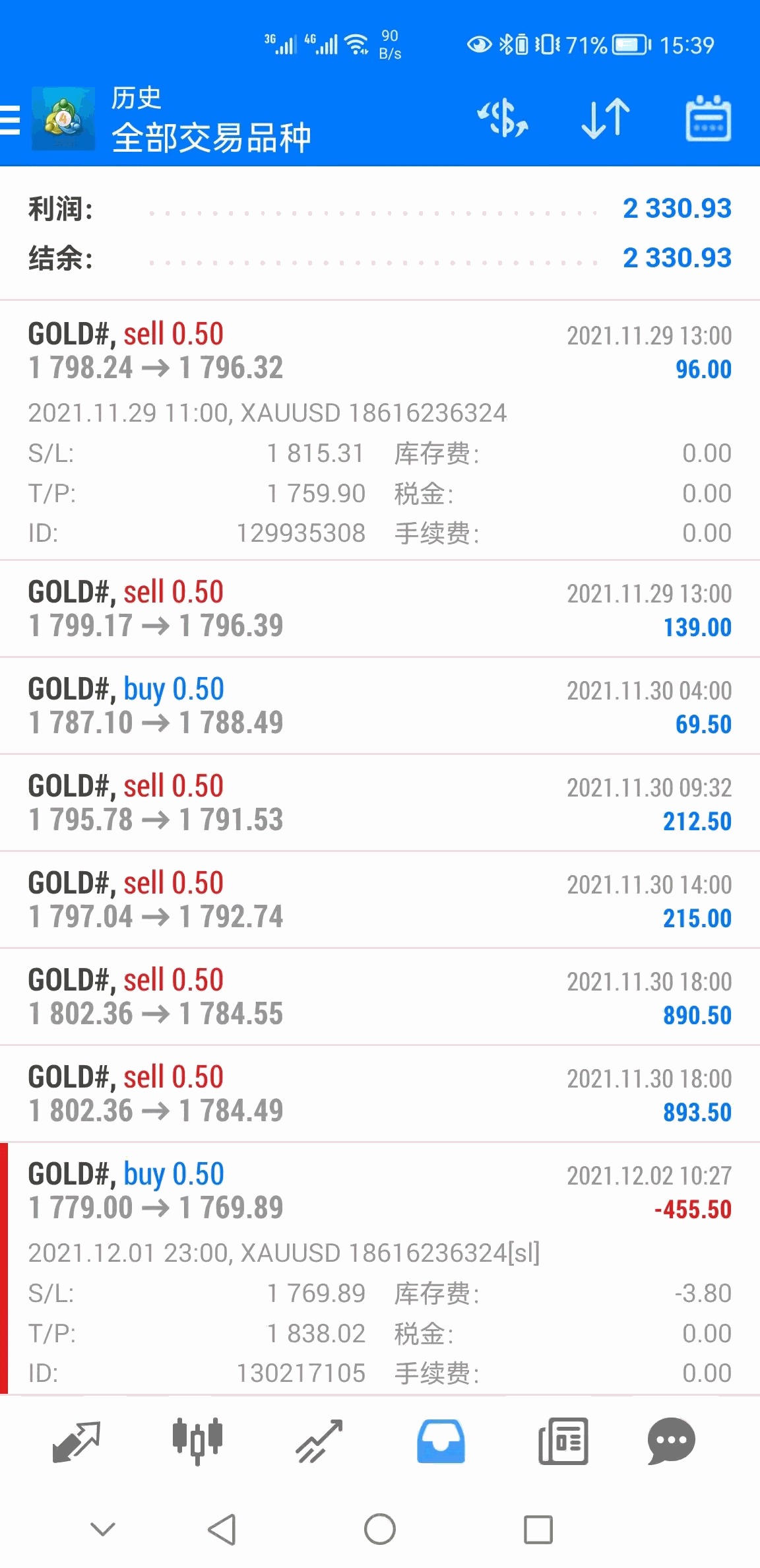Viewport: 760px width, 1568px height.
Task: Switch to the chat messages tab
Action: pos(671,1441)
